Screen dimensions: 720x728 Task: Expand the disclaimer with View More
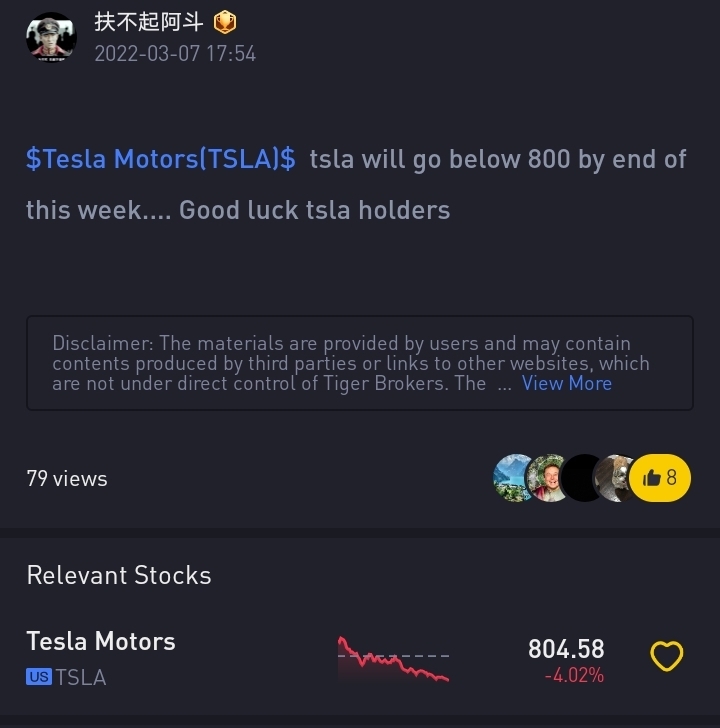click(566, 383)
